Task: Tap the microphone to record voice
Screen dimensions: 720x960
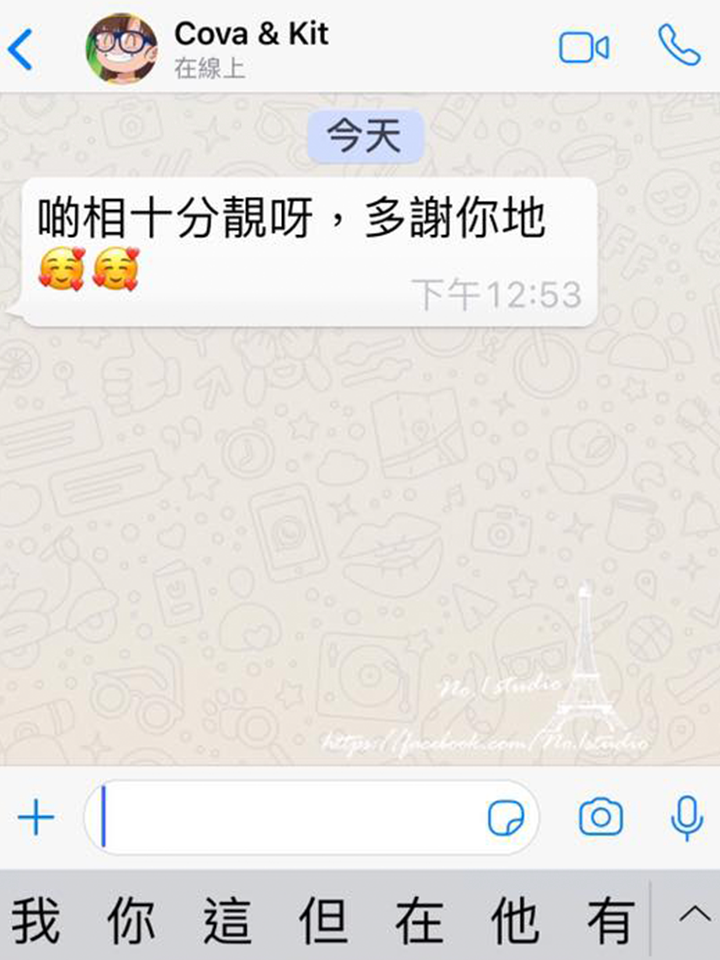Action: coord(686,818)
